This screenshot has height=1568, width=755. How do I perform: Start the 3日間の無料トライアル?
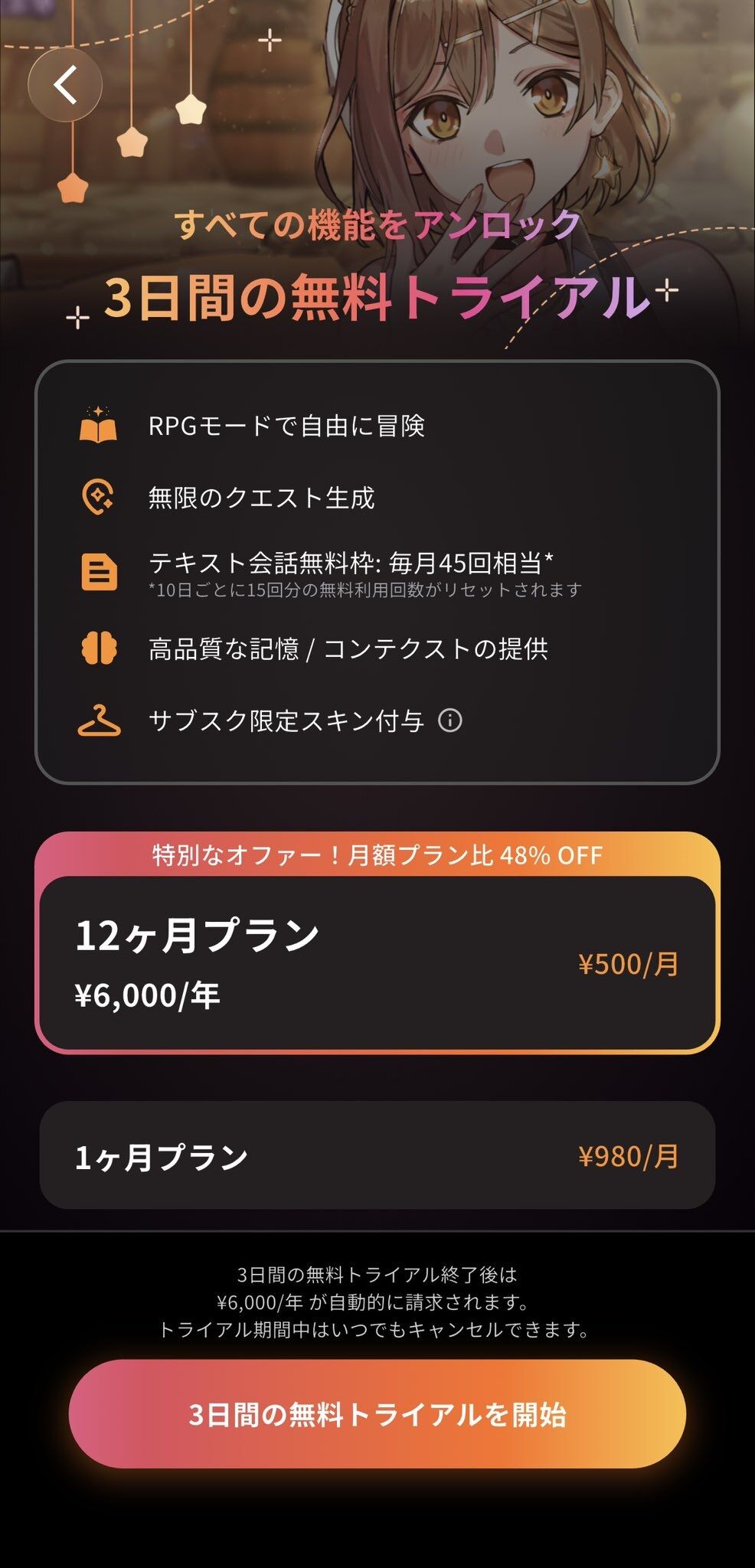[377, 1414]
